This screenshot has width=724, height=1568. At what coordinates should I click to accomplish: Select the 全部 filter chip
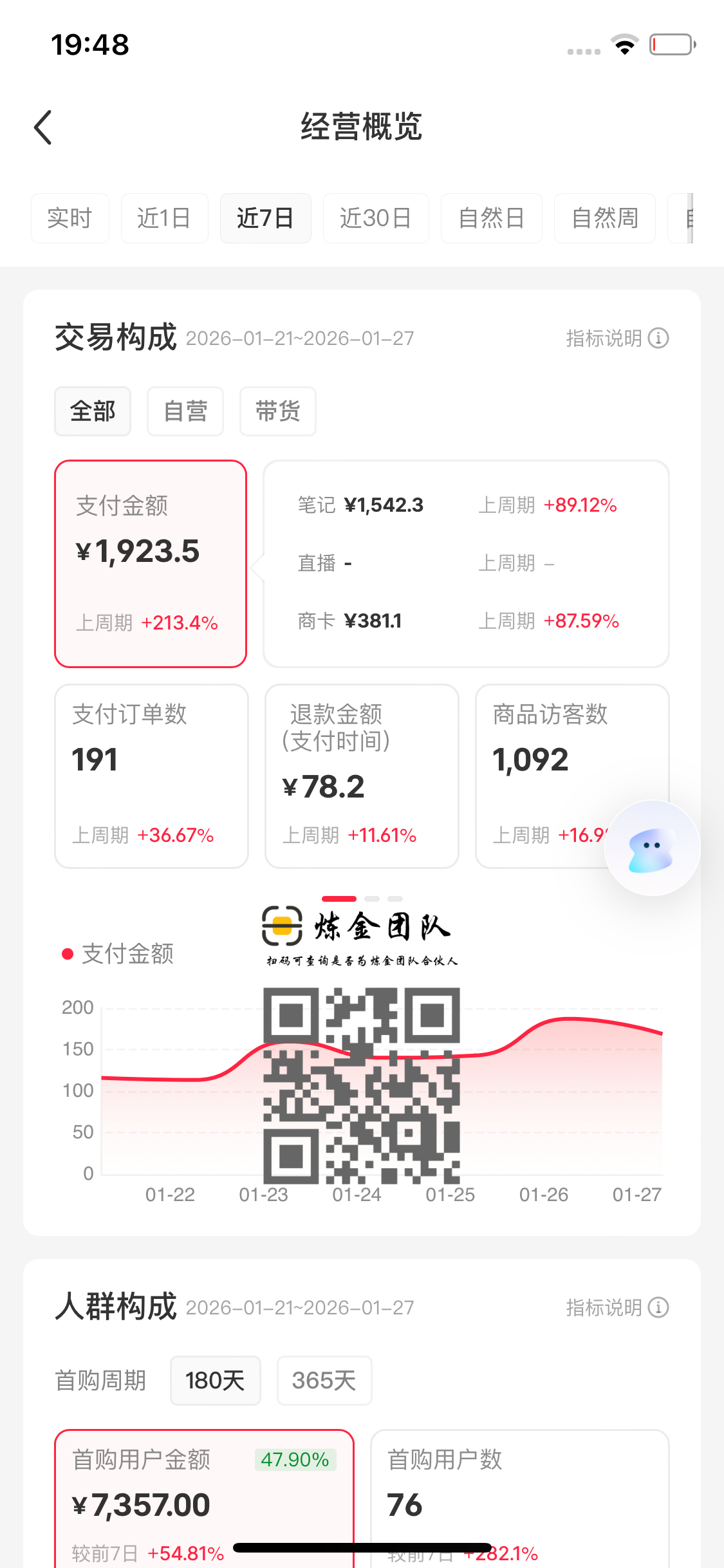[x=93, y=411]
